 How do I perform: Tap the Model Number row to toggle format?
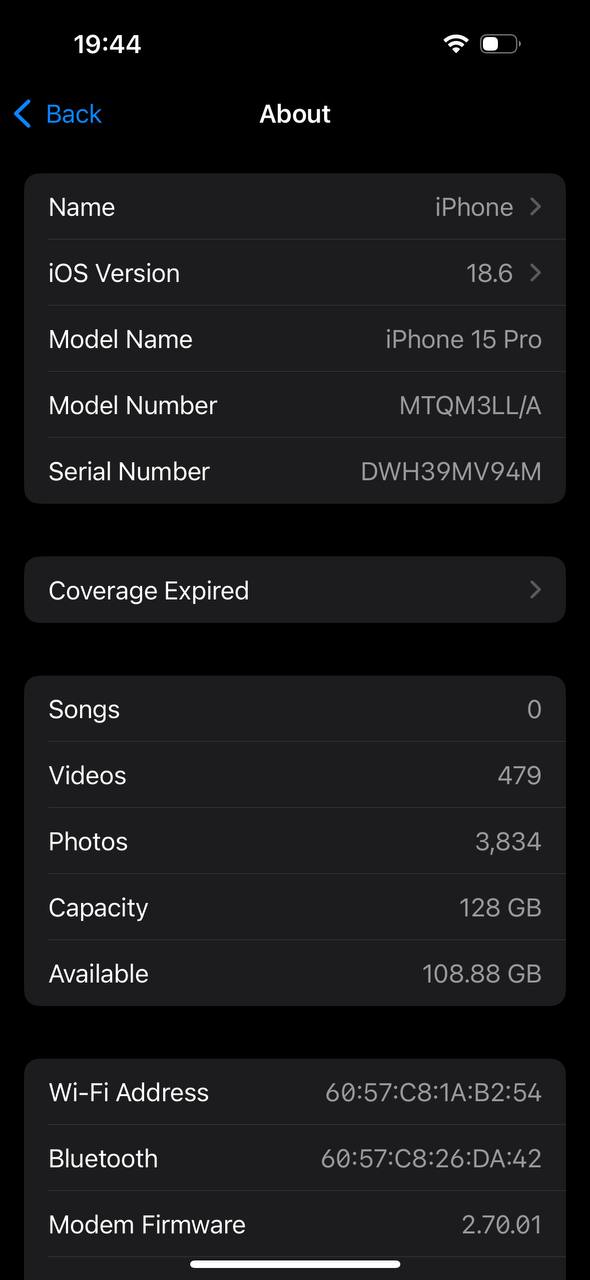click(x=295, y=405)
